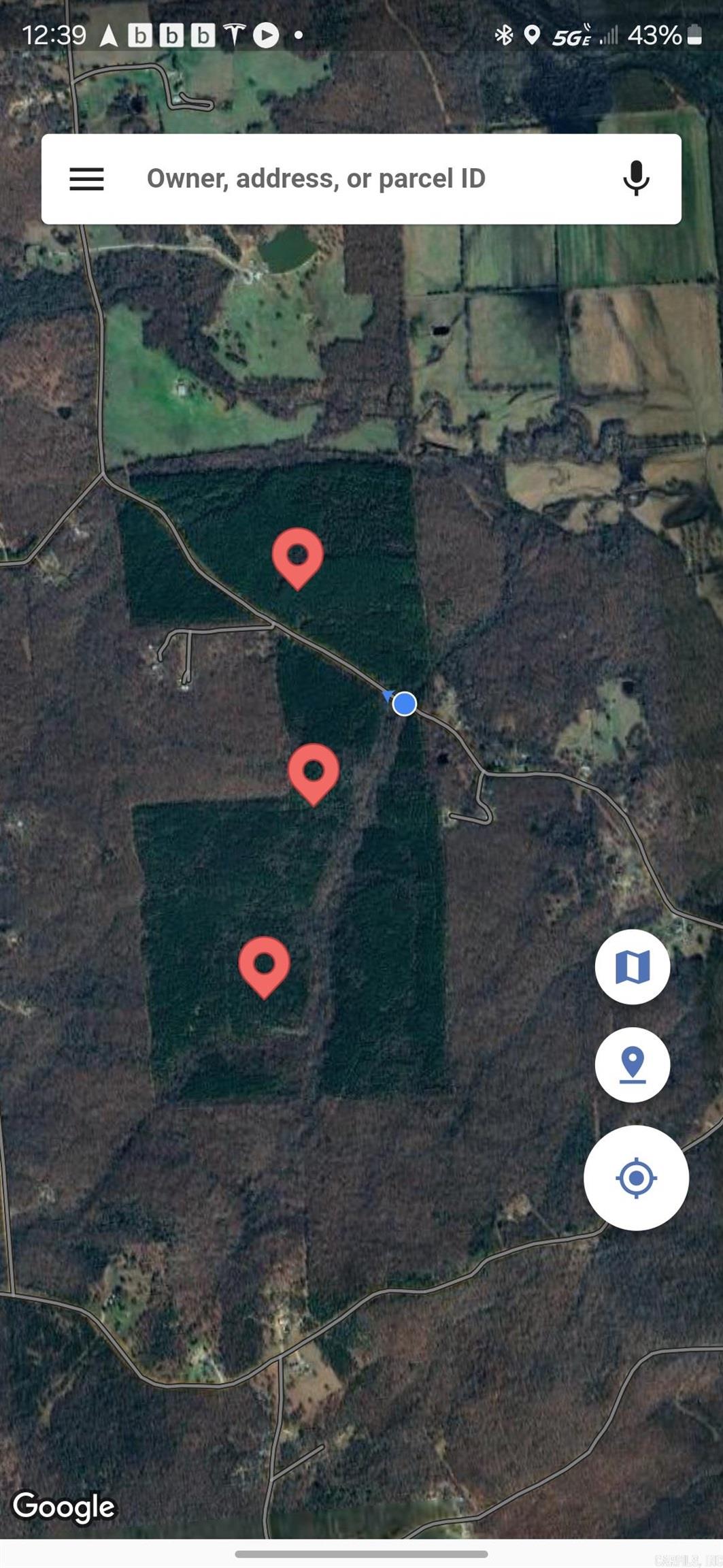Tap the drop pin location button

pyautogui.click(x=632, y=1064)
